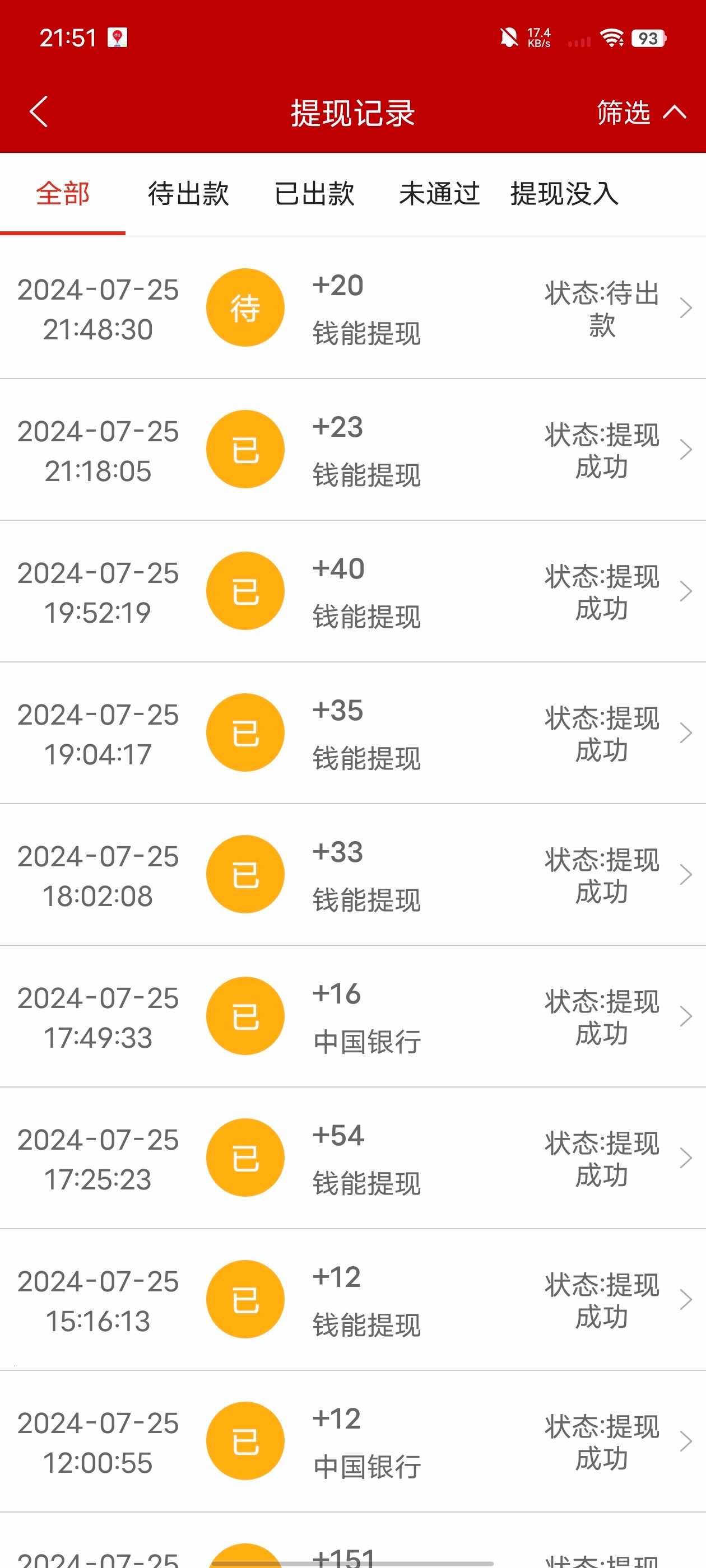Collapse the 筛选 filter dropdown
This screenshot has height=1568, width=706.
tap(640, 113)
